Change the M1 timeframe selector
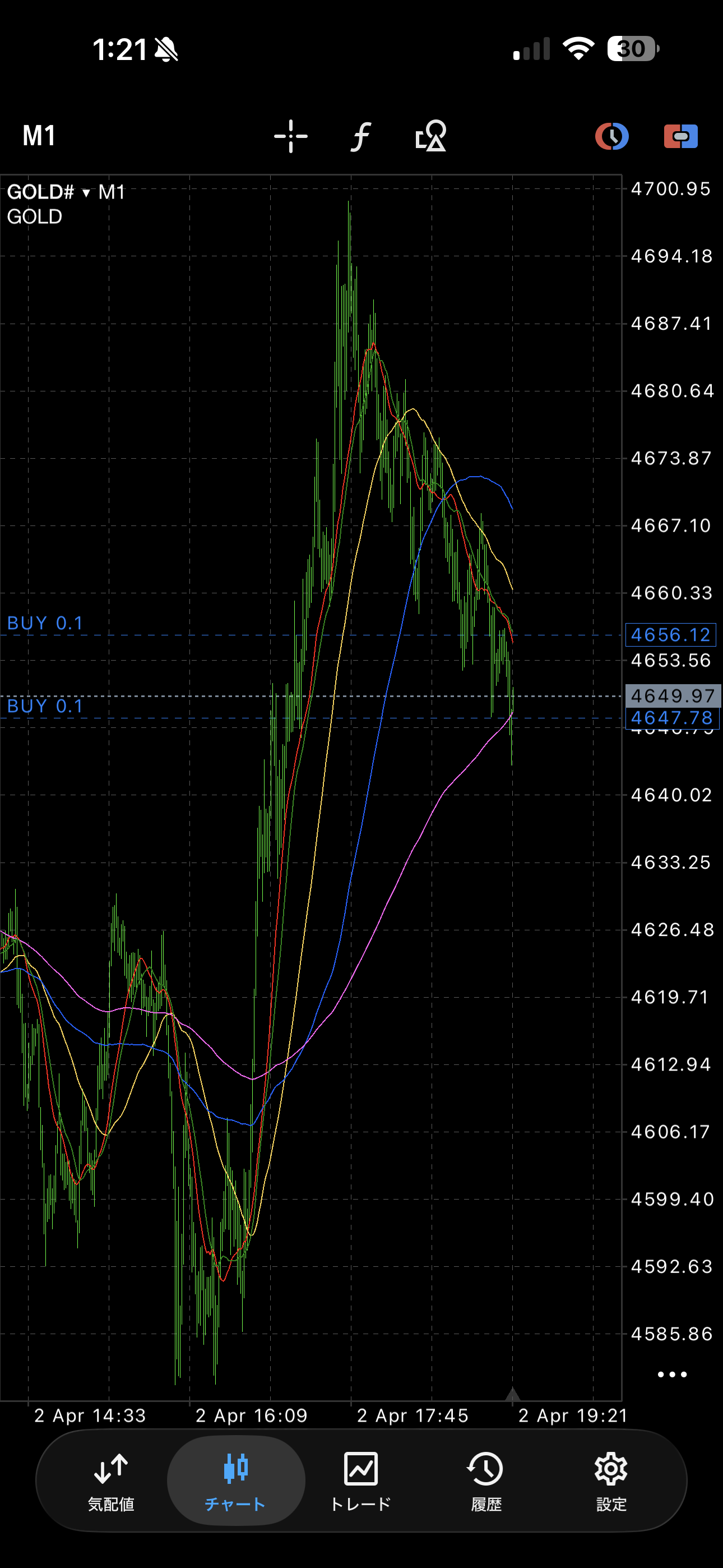The image size is (723, 1568). (x=39, y=136)
